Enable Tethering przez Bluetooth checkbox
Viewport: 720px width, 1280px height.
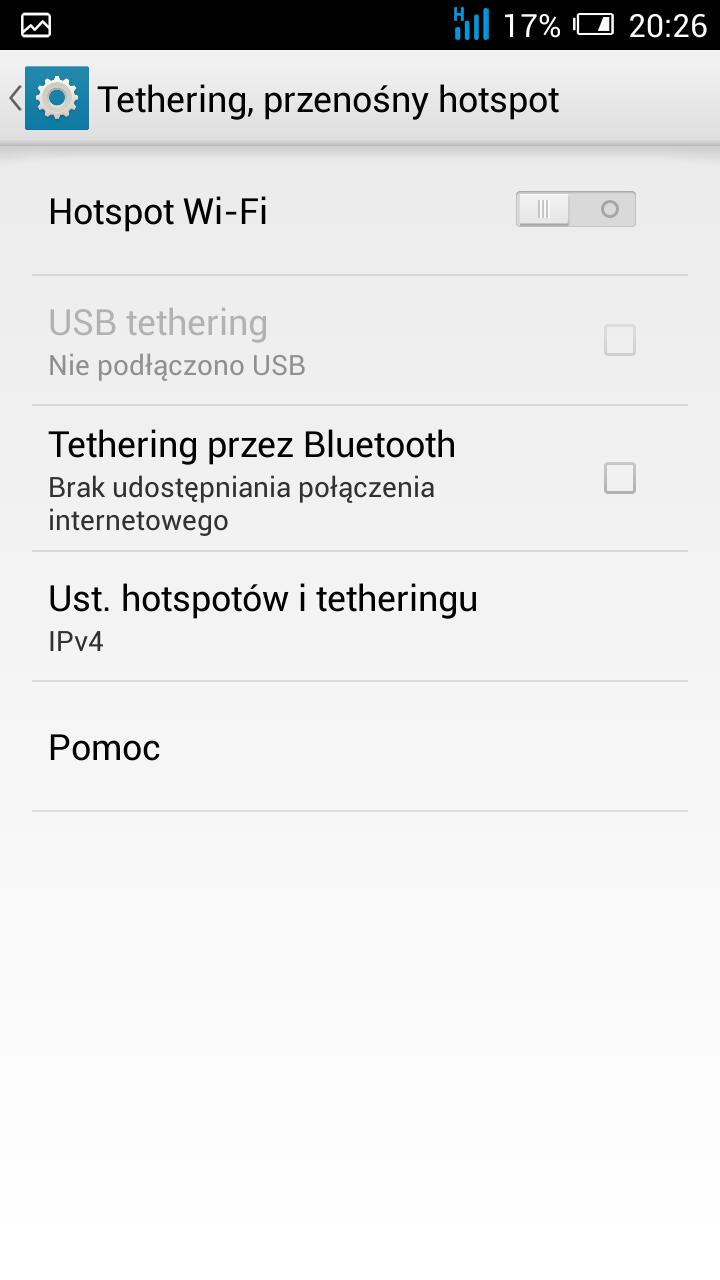pos(619,479)
